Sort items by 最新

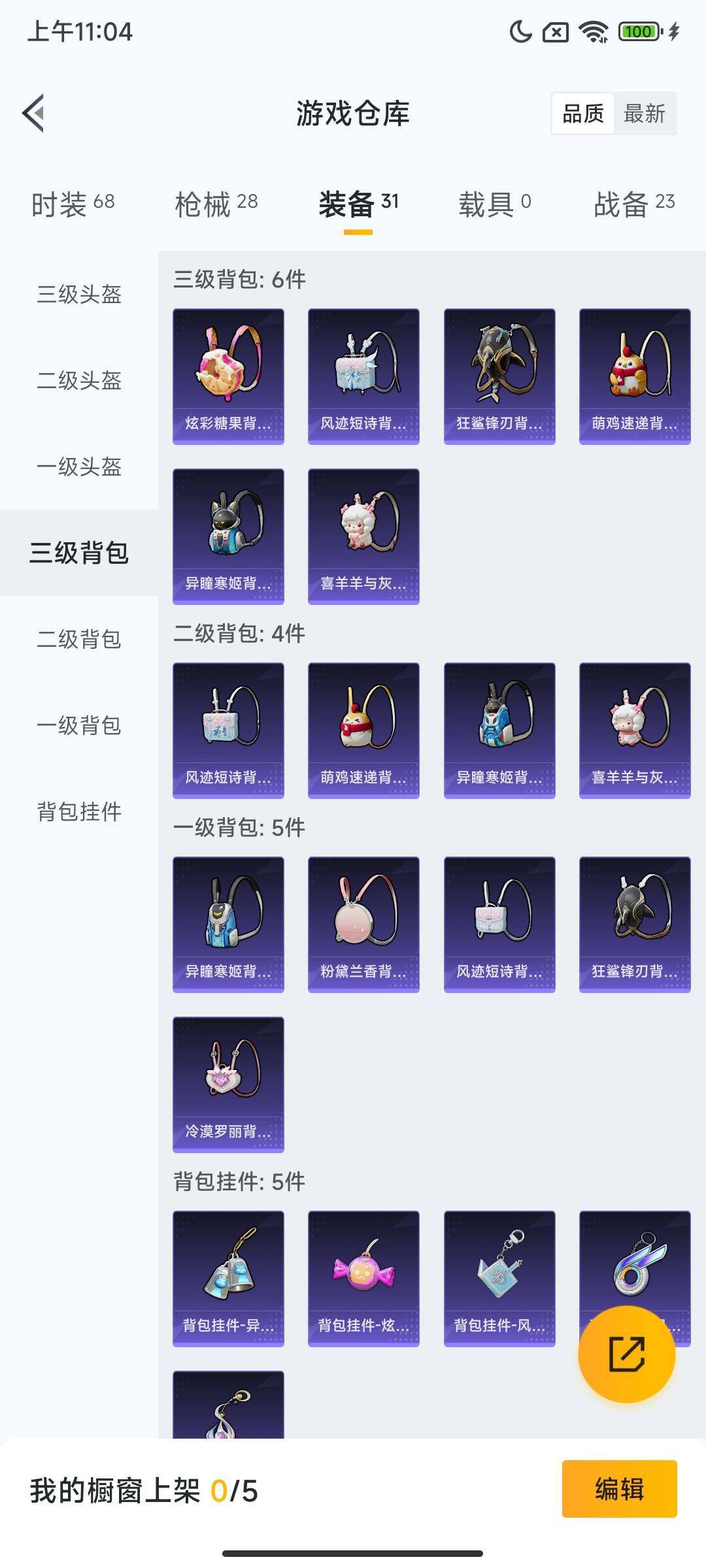coord(644,114)
